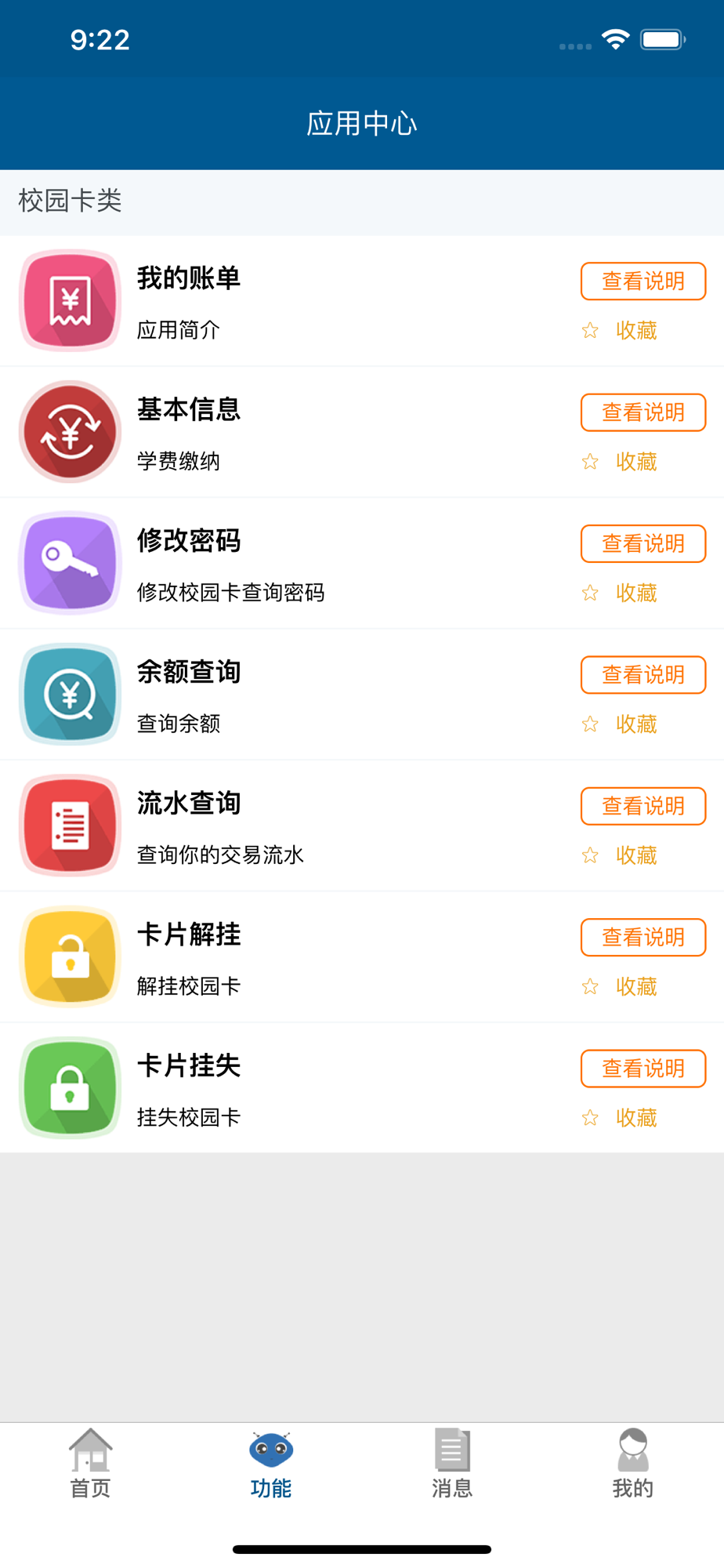Screen dimensions: 724x1568
Task: View instructions for 卡片挂失
Action: point(643,1069)
